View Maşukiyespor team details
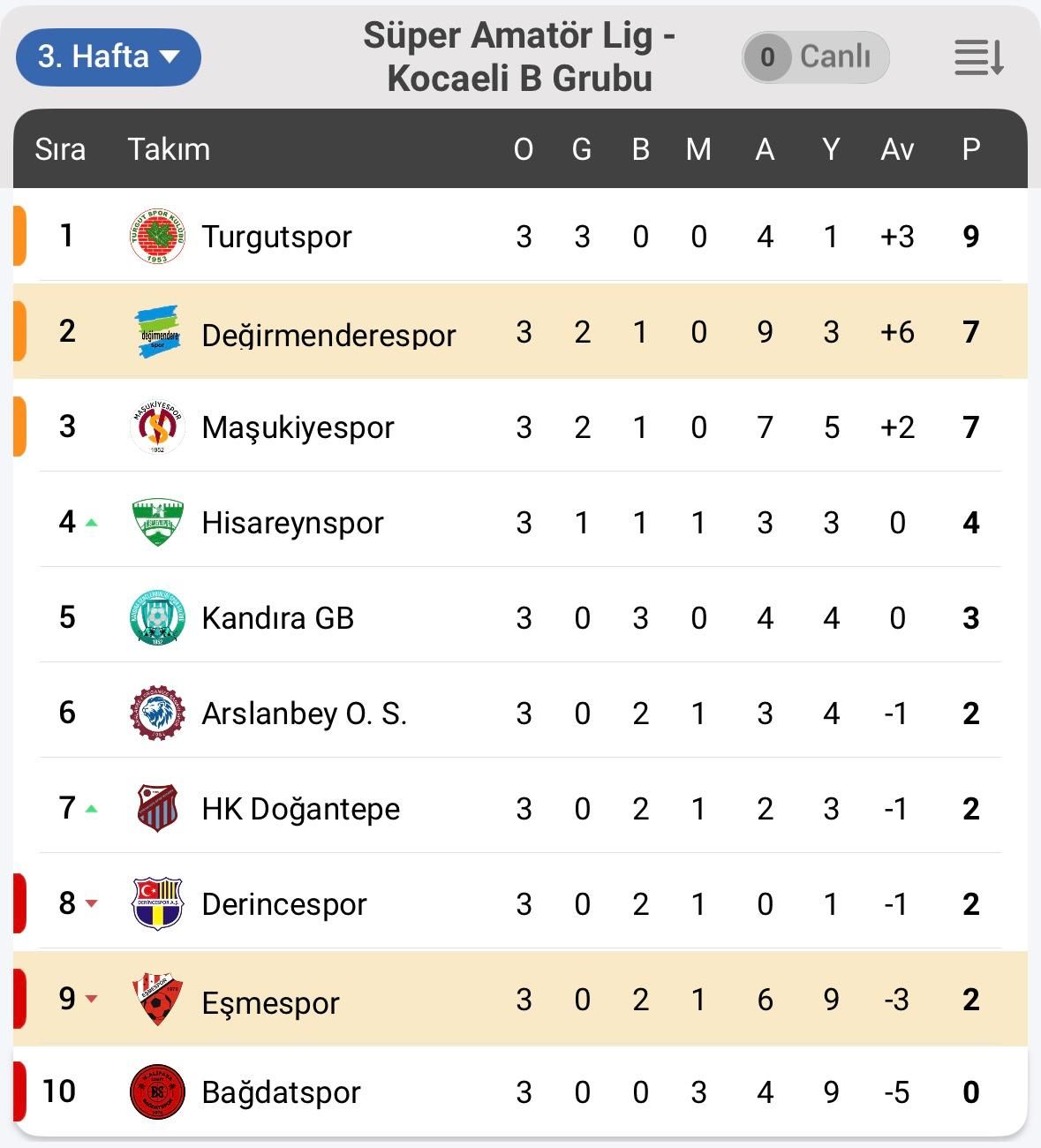 coord(298,427)
